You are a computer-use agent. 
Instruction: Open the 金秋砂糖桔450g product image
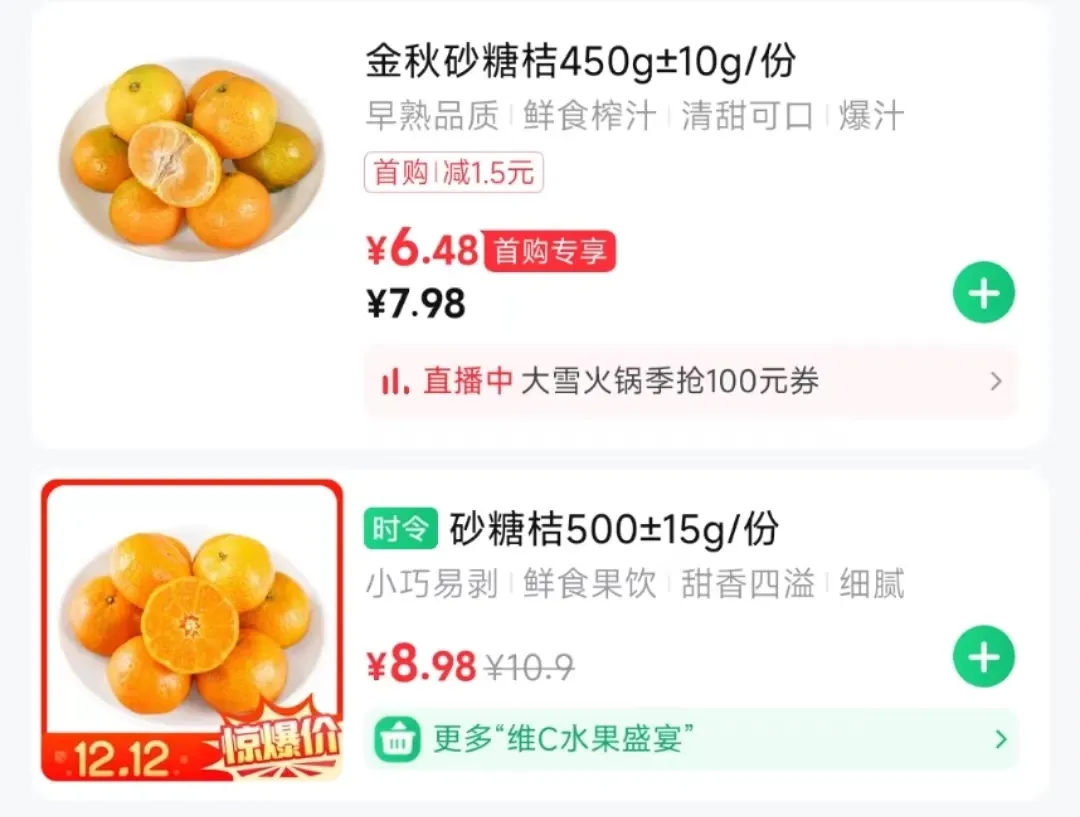(x=191, y=158)
